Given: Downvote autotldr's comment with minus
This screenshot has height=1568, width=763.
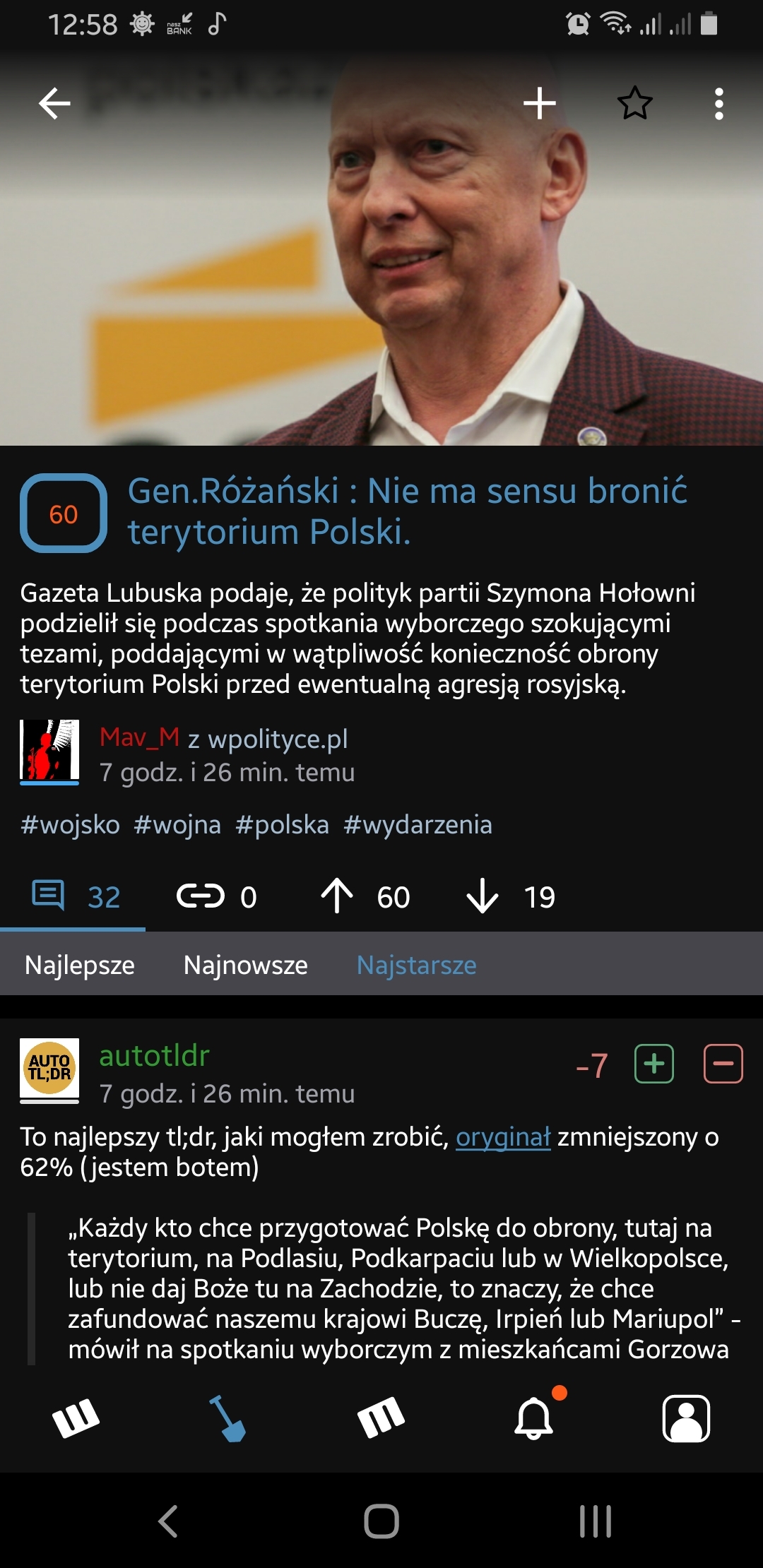Looking at the screenshot, I should 723,1064.
